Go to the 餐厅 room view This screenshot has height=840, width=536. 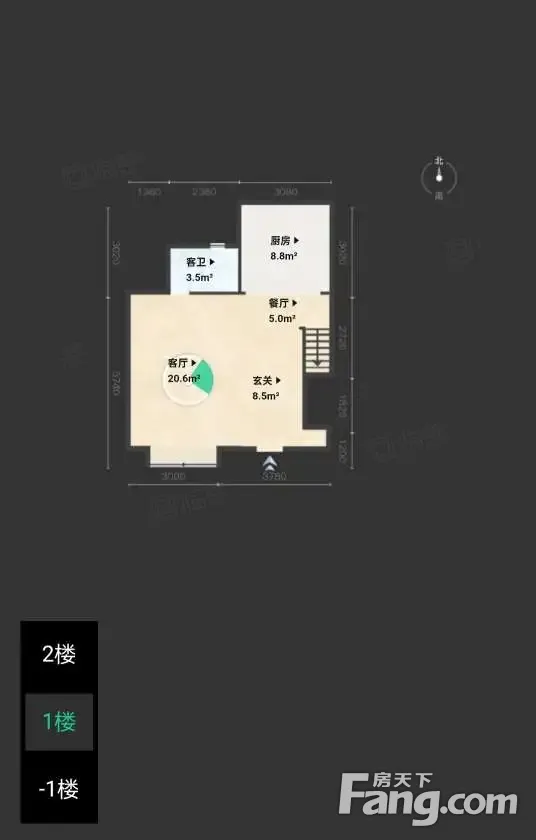tap(283, 303)
